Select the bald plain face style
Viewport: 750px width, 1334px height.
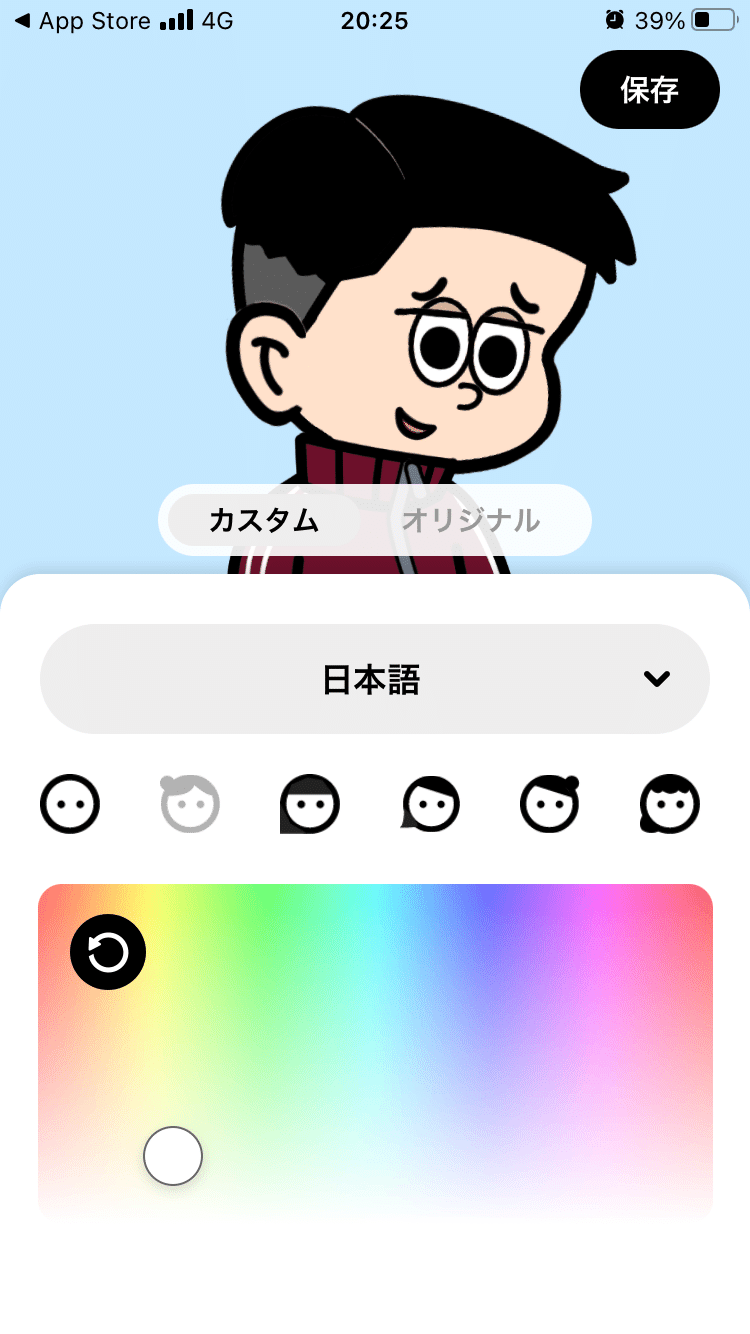point(70,803)
